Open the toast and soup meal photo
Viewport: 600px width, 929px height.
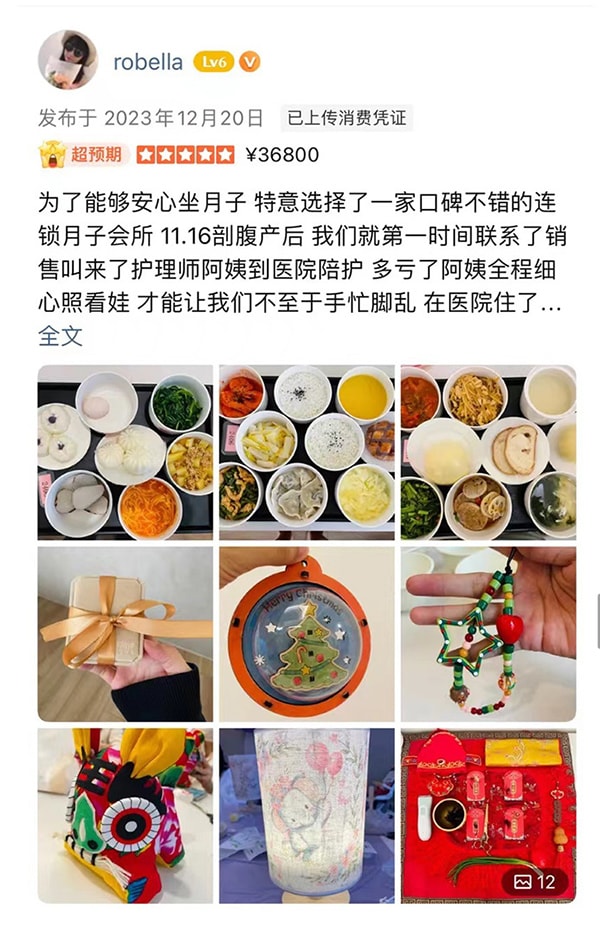click(488, 452)
